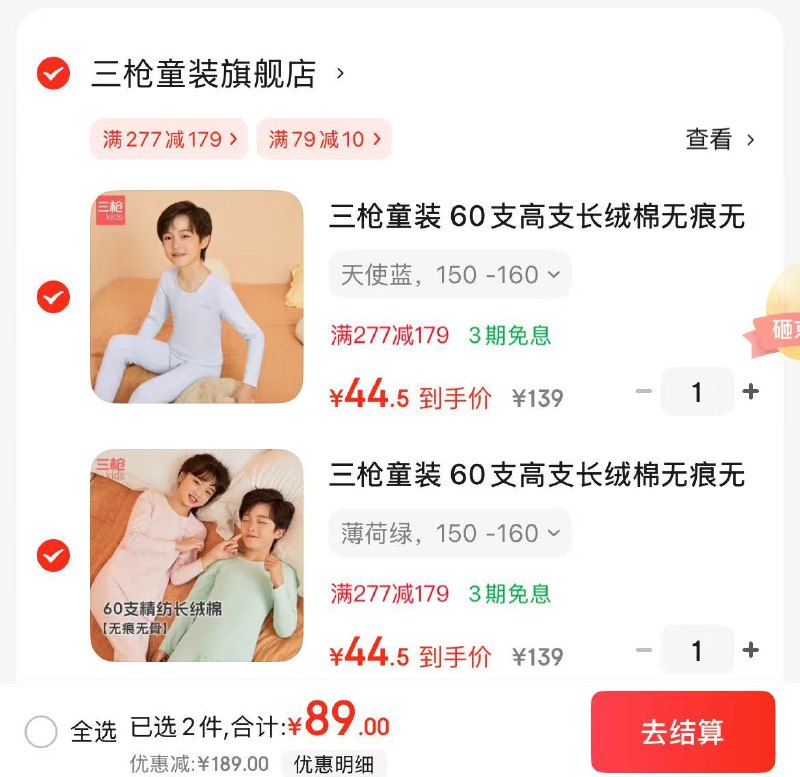Open the 天使蓝 product image
800x777 pixels.
pos(197,297)
